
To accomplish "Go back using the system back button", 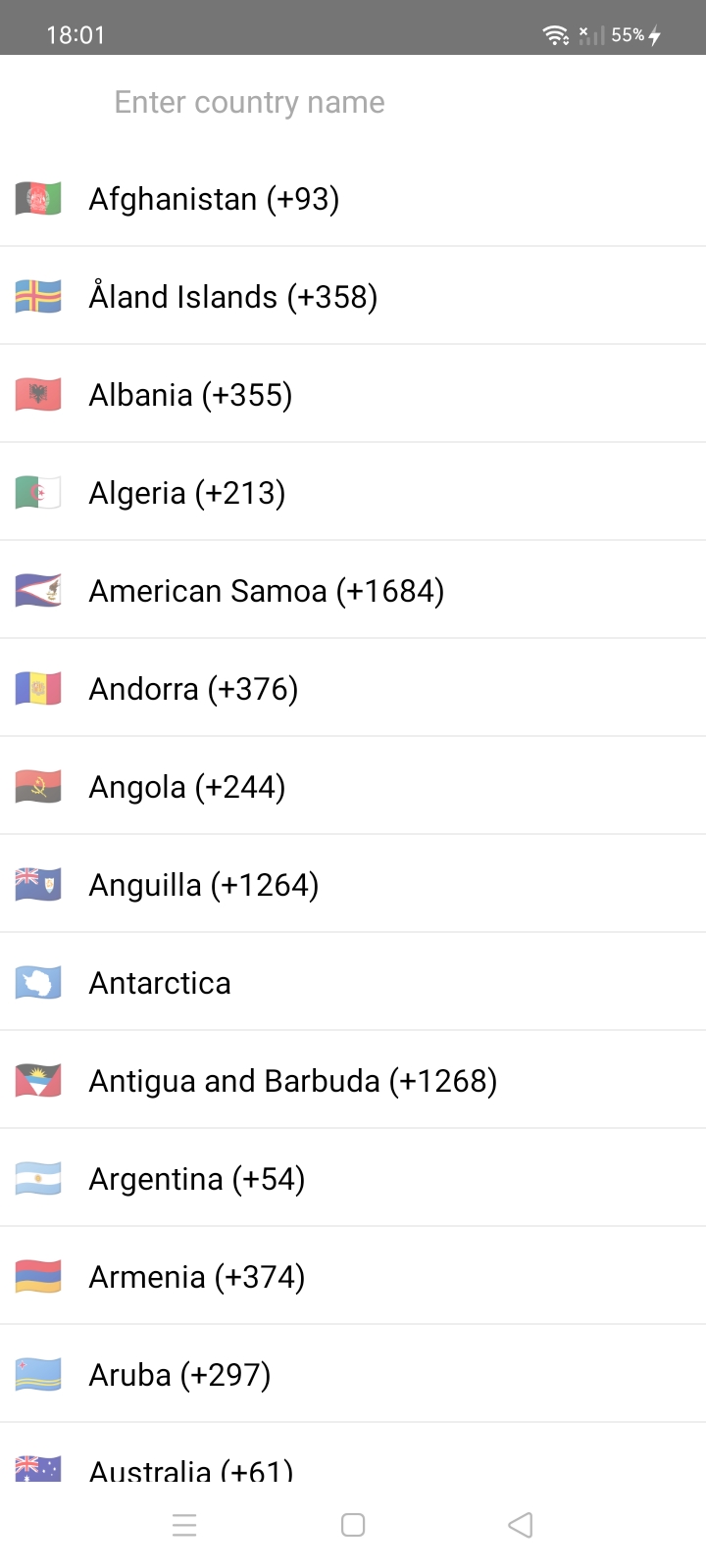I will click(521, 1525).
